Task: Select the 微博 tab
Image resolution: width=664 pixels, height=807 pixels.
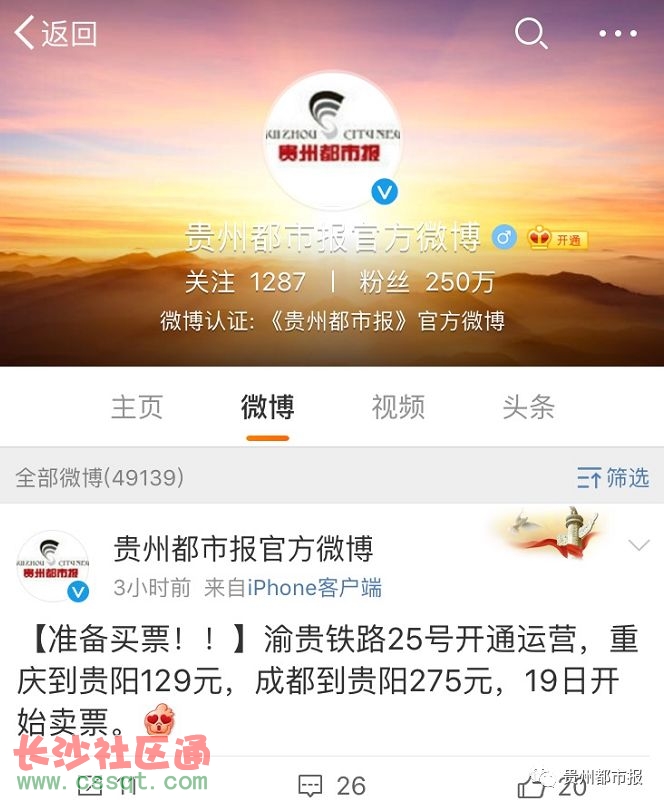Action: 267,407
